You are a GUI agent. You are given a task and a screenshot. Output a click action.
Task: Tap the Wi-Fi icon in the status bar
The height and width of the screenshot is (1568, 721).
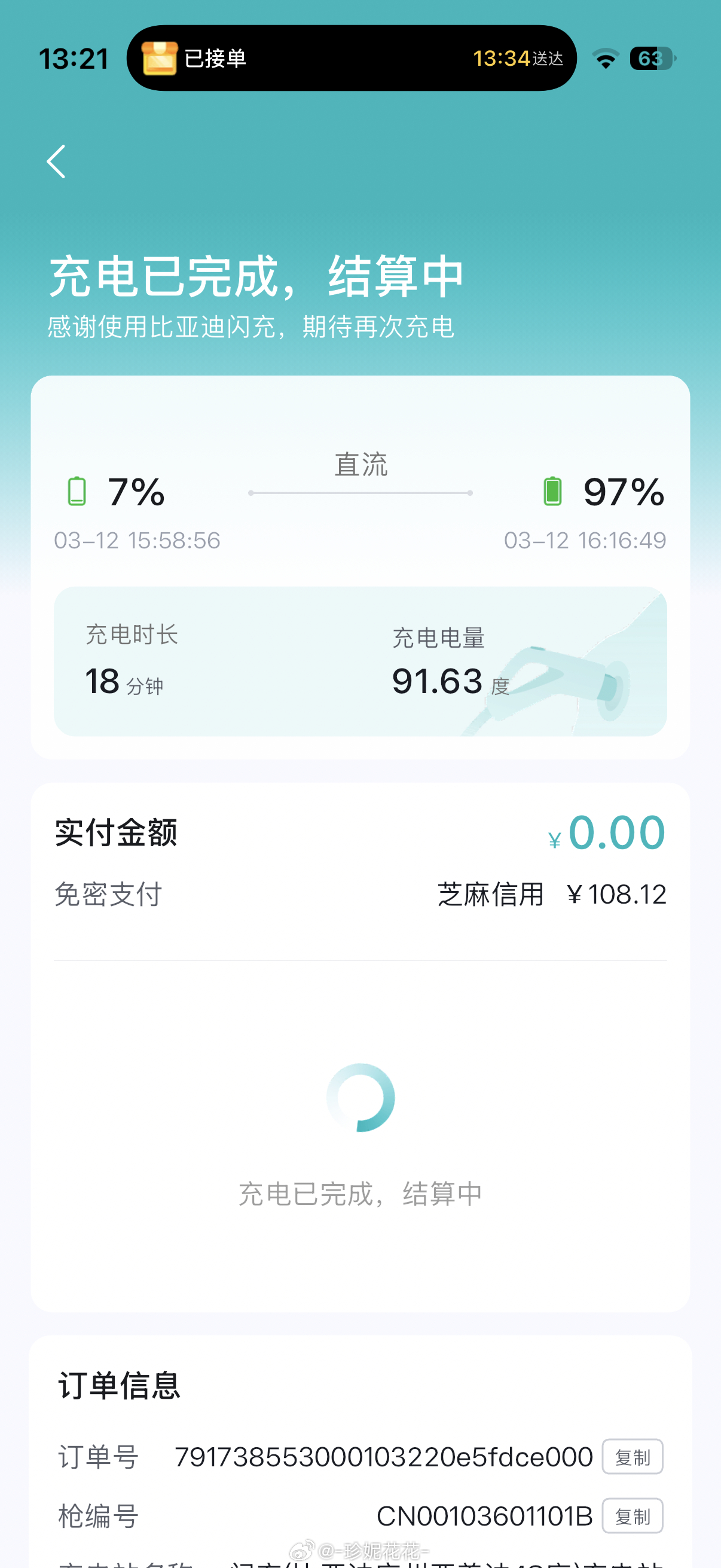[605, 59]
